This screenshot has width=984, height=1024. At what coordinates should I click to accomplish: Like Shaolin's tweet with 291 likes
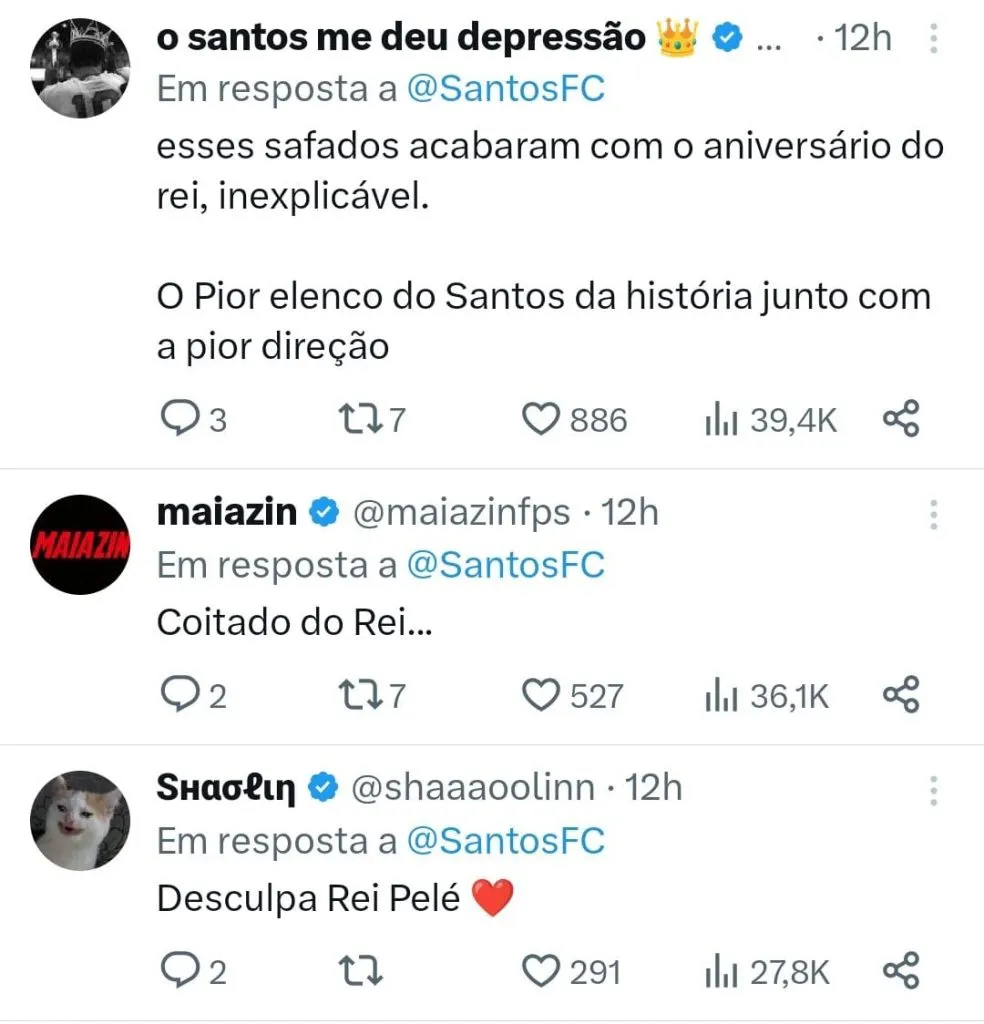click(x=541, y=971)
